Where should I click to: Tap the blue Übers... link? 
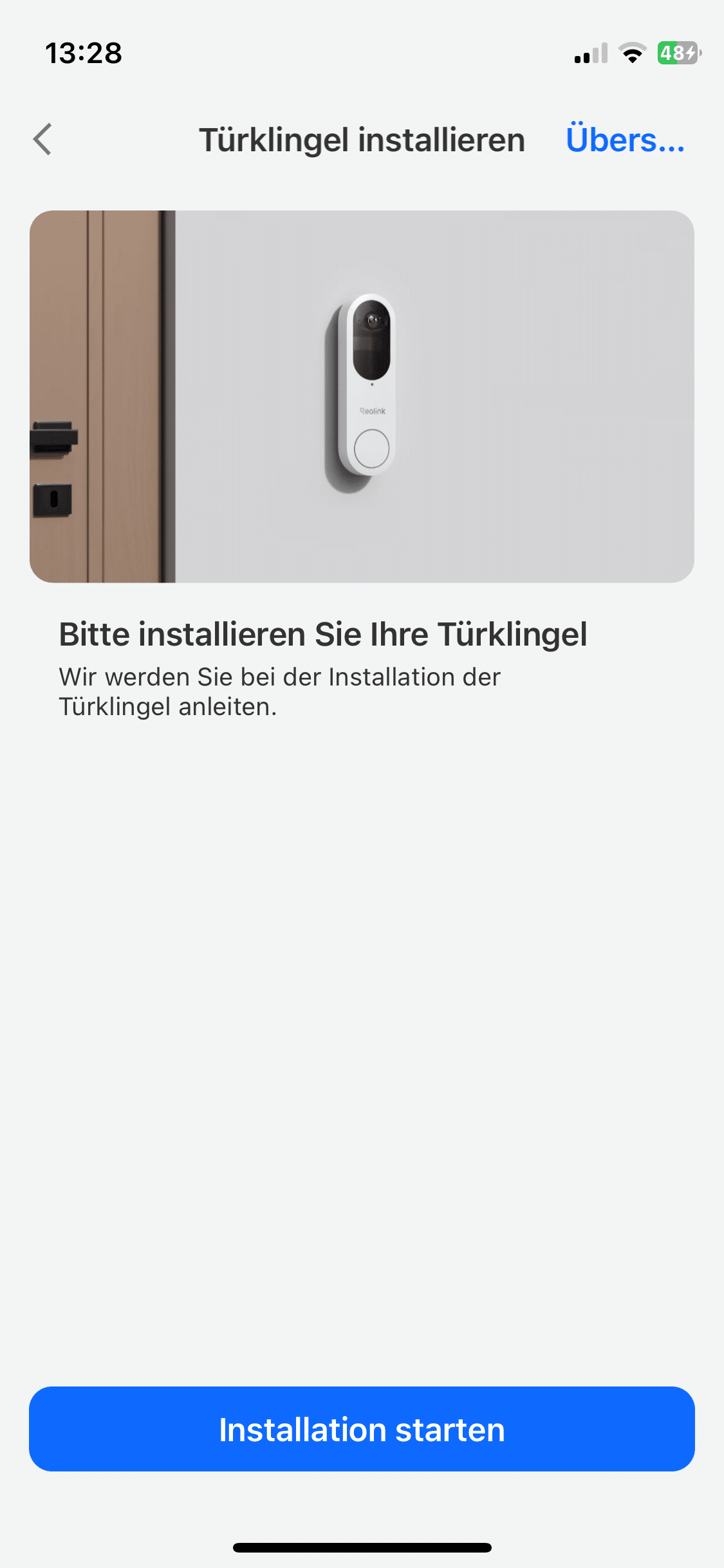tap(624, 140)
